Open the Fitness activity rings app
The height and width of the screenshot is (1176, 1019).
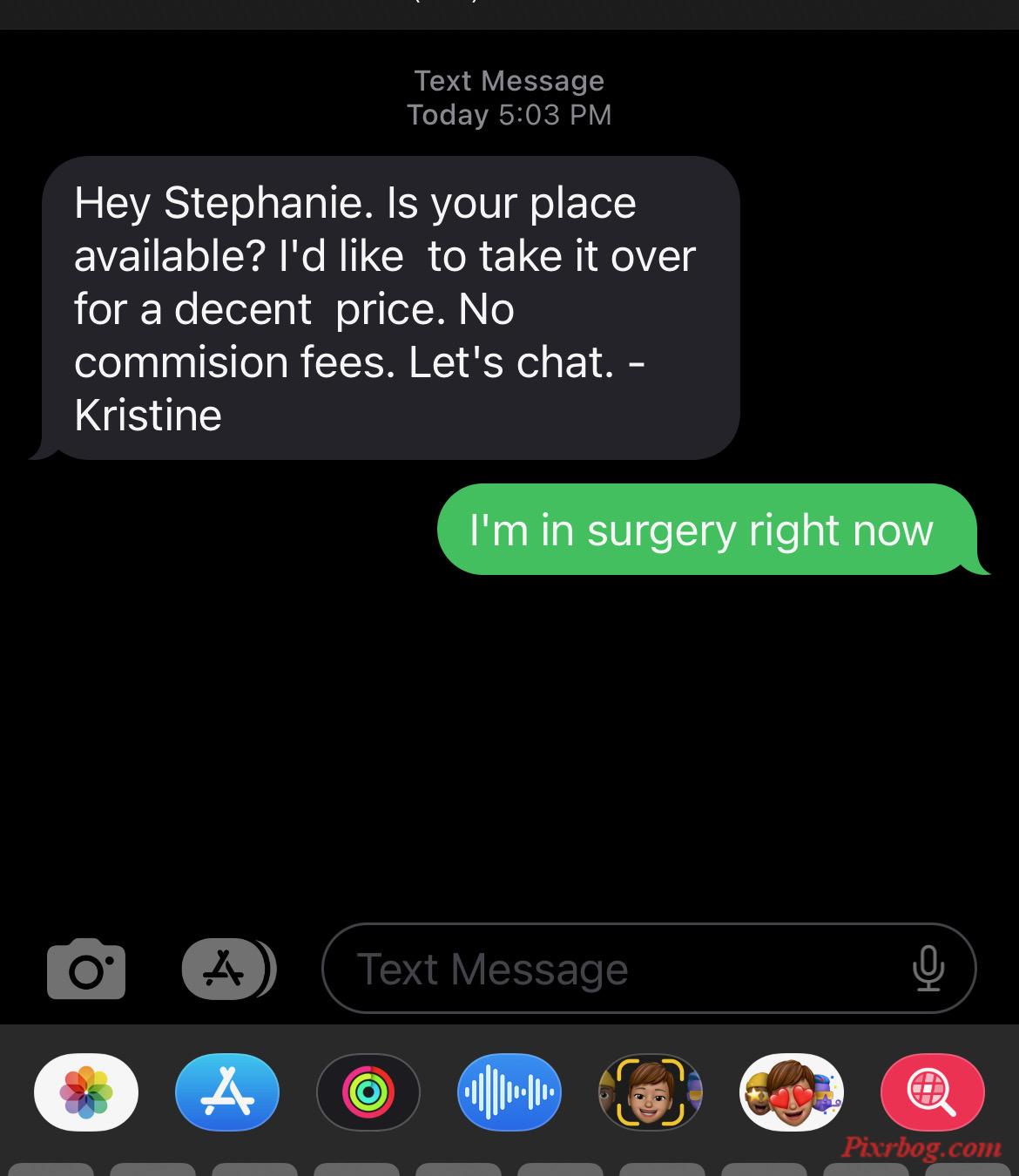tap(368, 1092)
